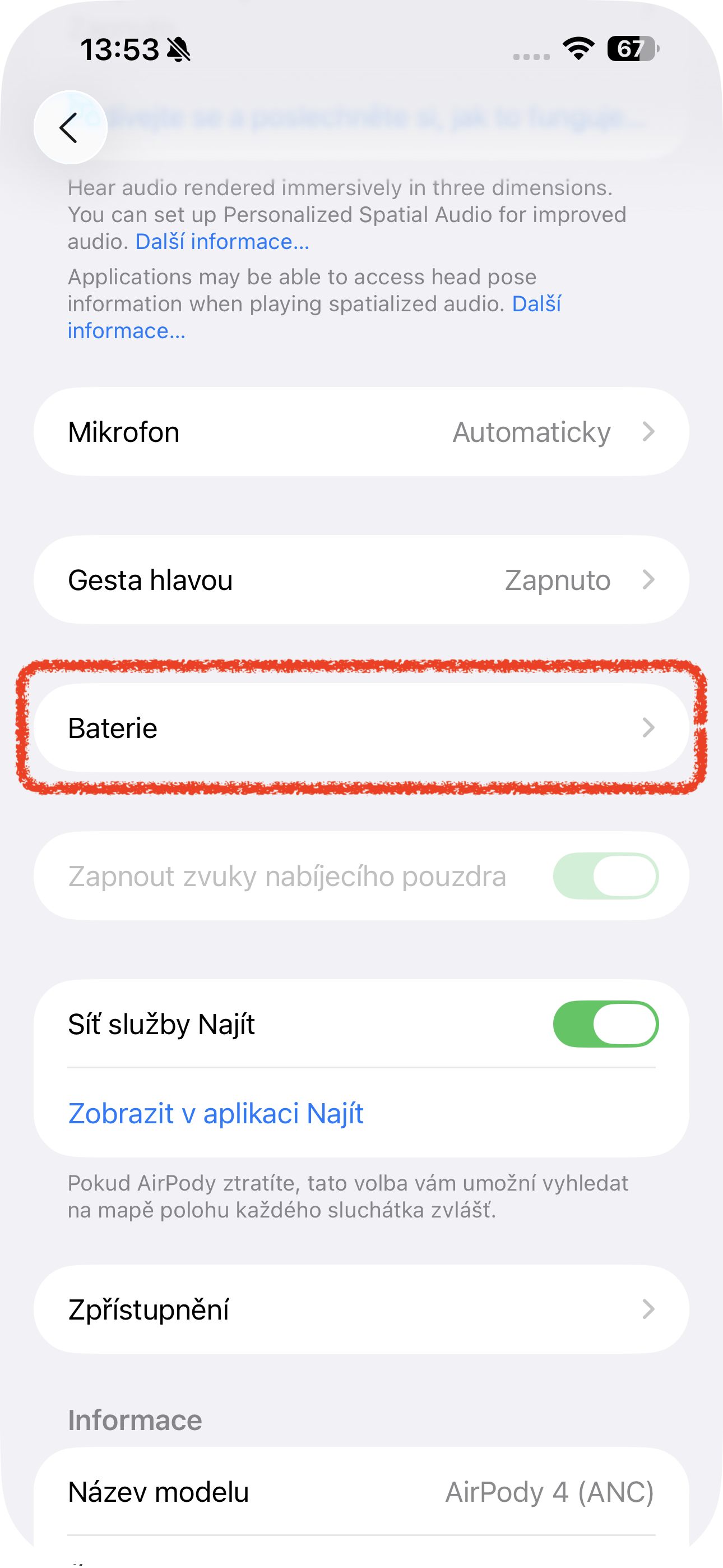Open Zpřístupnění settings

point(361,1309)
